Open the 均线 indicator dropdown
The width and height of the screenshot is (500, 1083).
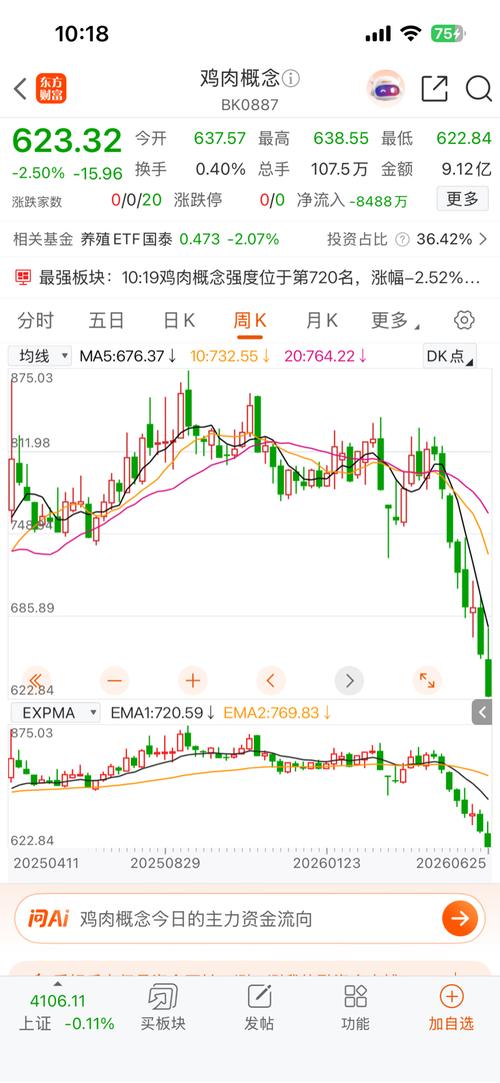(x=40, y=356)
